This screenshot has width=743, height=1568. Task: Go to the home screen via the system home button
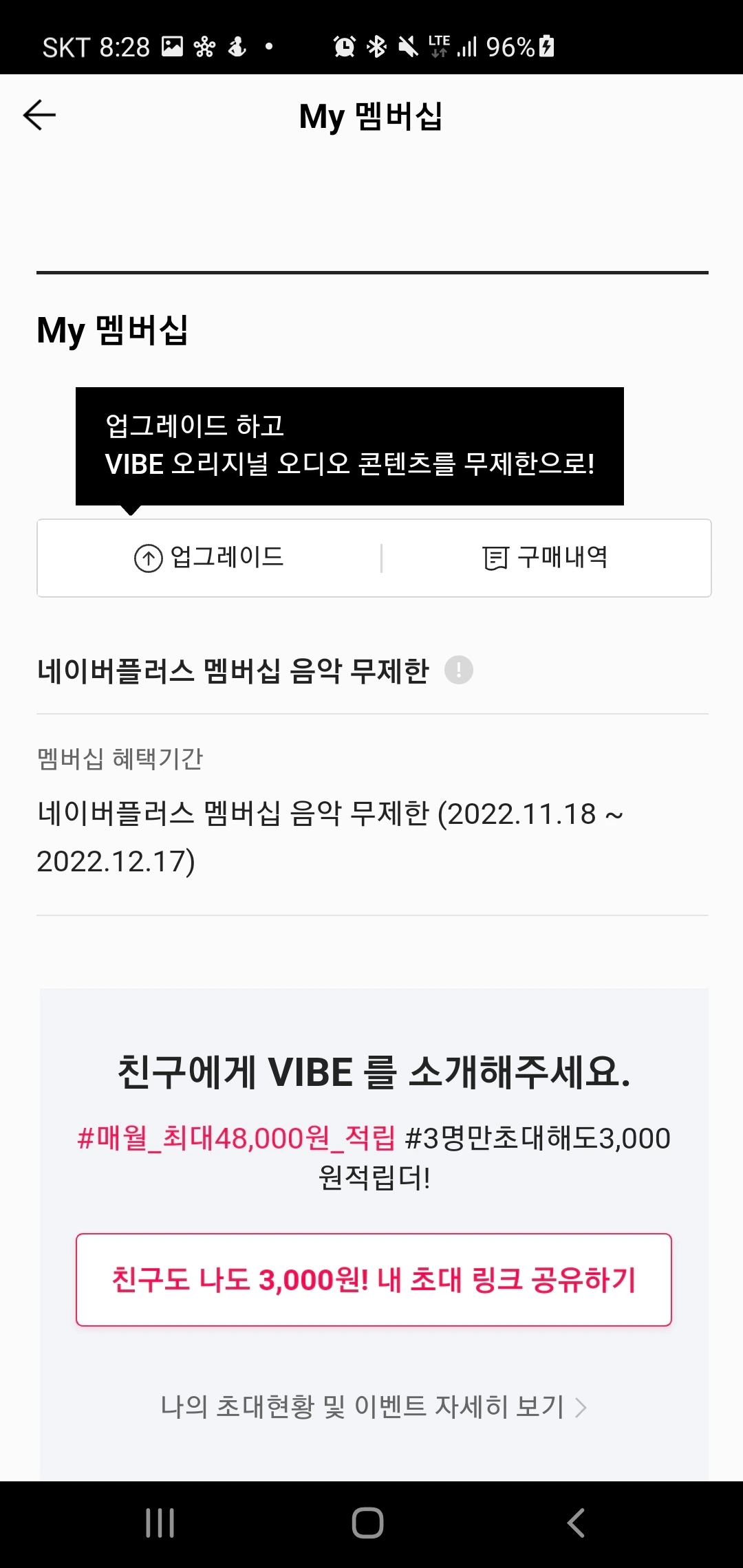click(x=368, y=1523)
